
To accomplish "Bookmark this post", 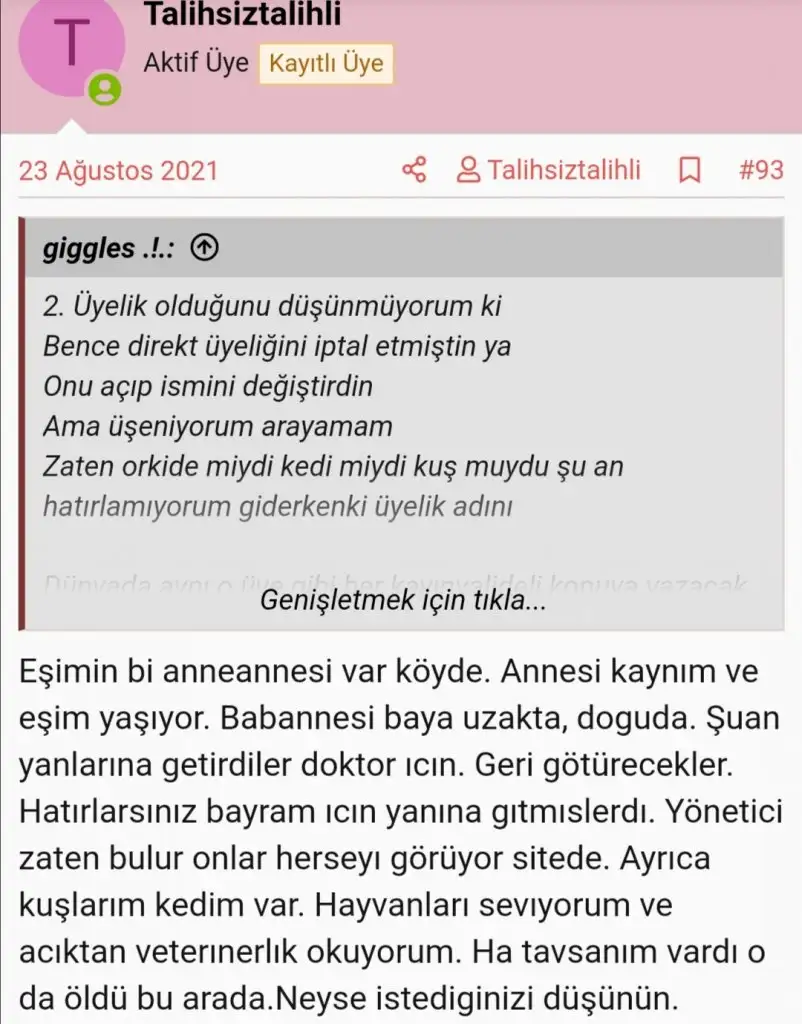I will pos(689,170).
